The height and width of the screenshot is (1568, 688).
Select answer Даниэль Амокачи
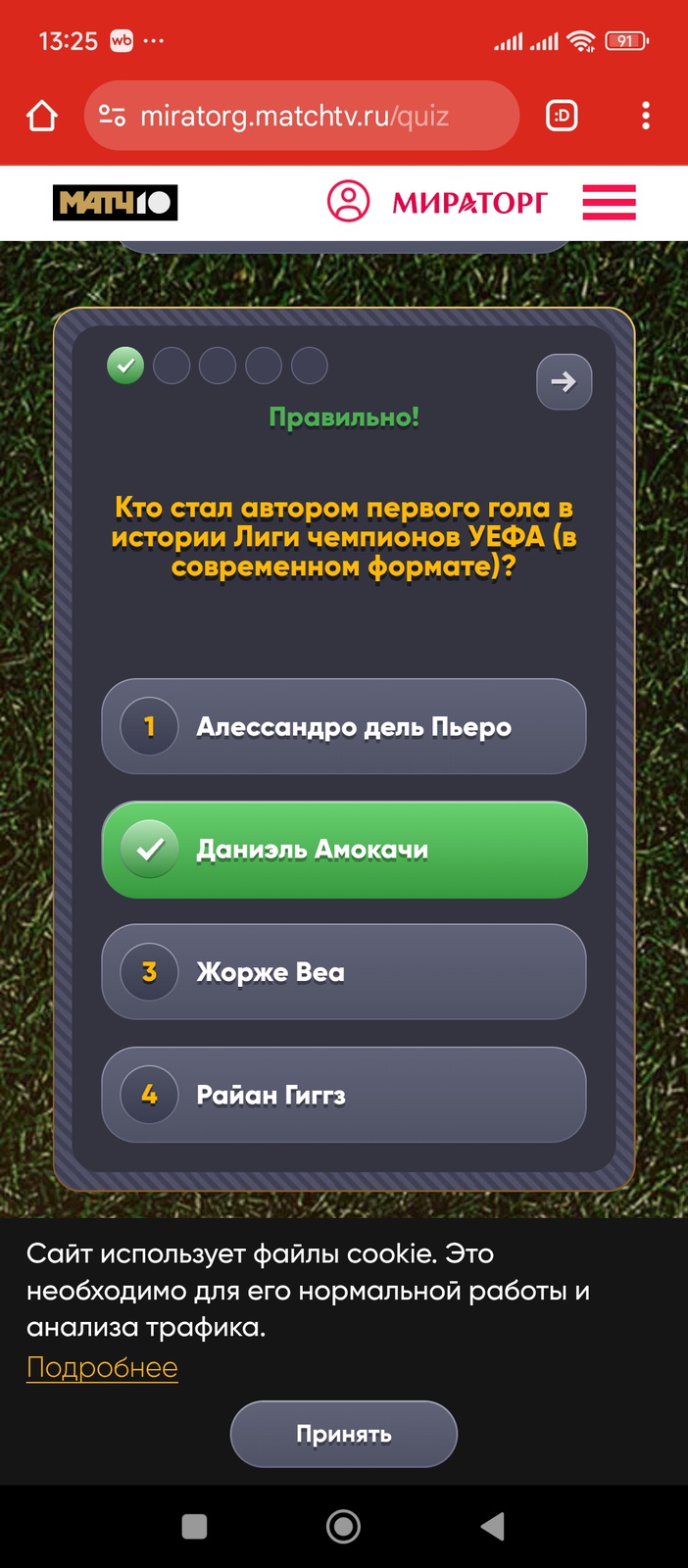click(344, 850)
